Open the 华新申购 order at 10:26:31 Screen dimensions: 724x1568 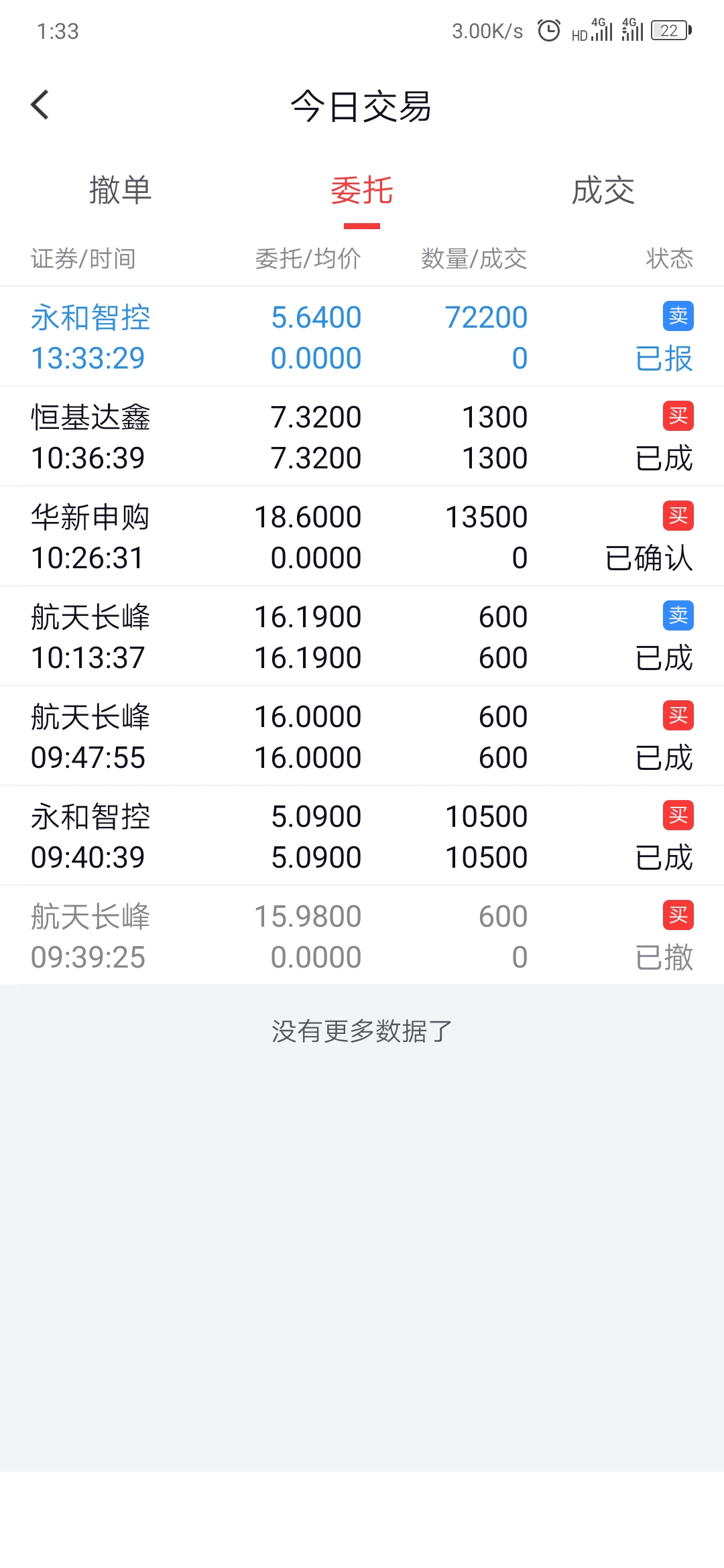(362, 536)
